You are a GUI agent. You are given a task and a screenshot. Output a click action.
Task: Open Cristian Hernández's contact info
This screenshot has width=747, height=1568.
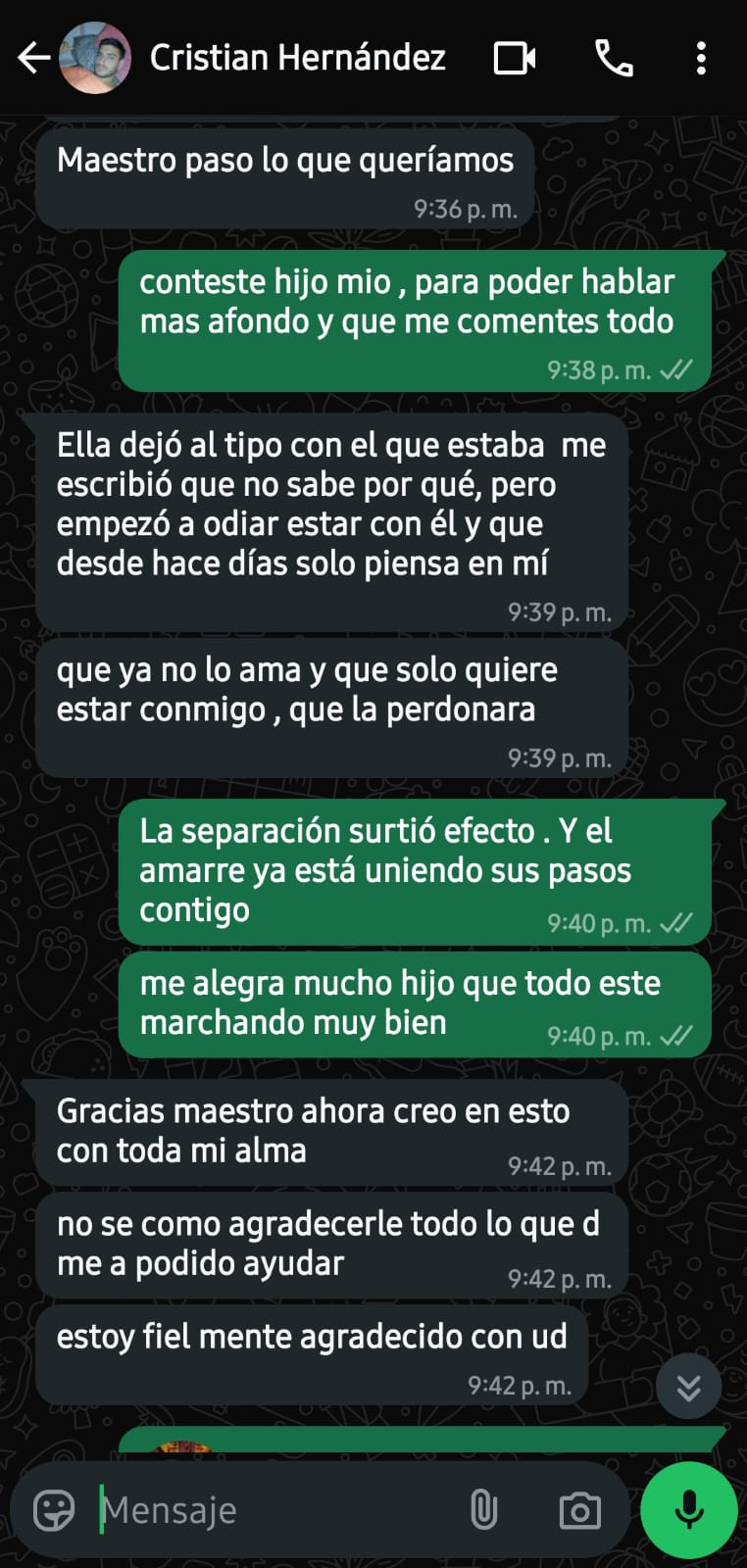coord(297,58)
